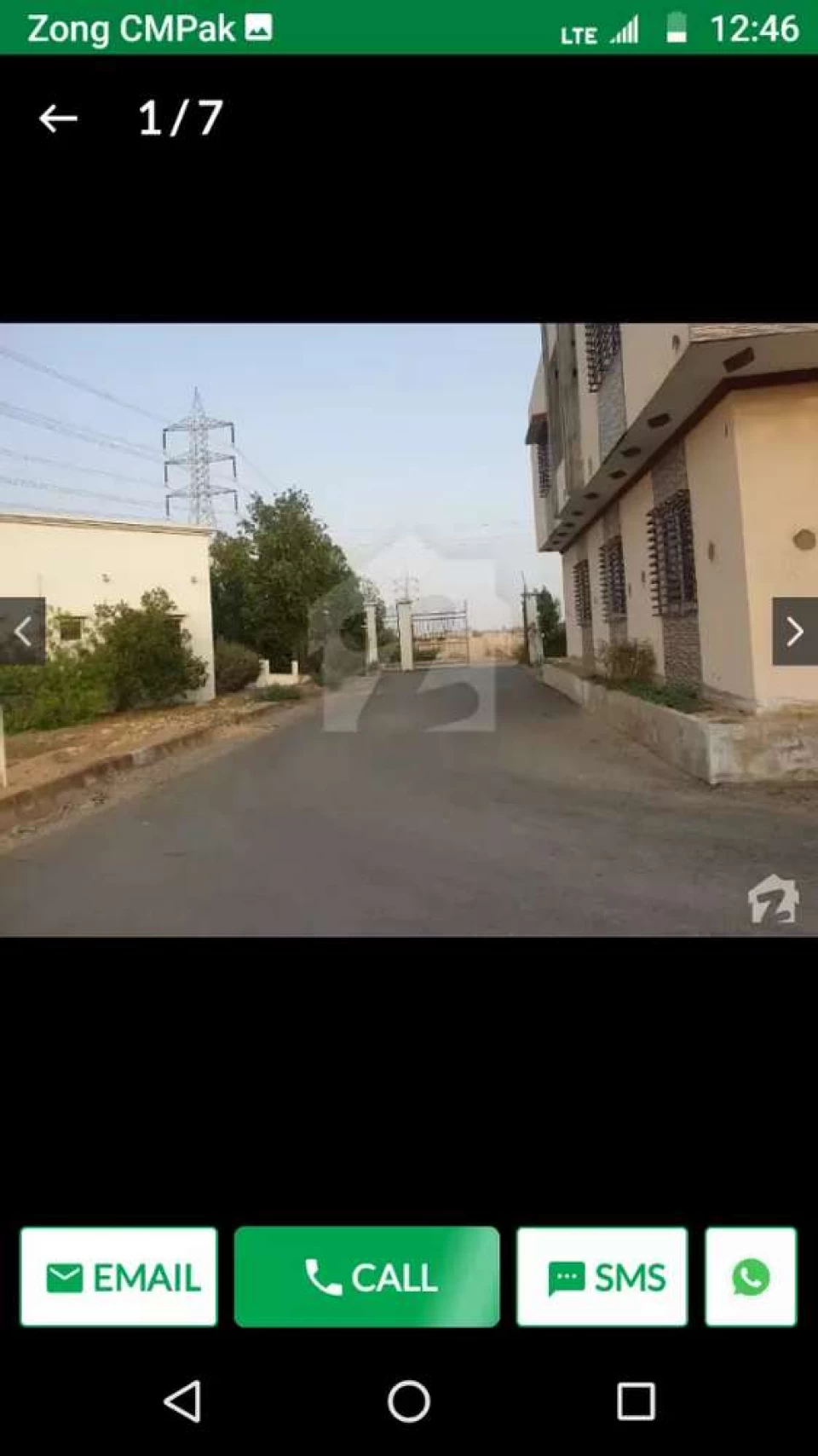Show the previous photo with the left chevron
The image size is (818, 1456).
coord(23,631)
